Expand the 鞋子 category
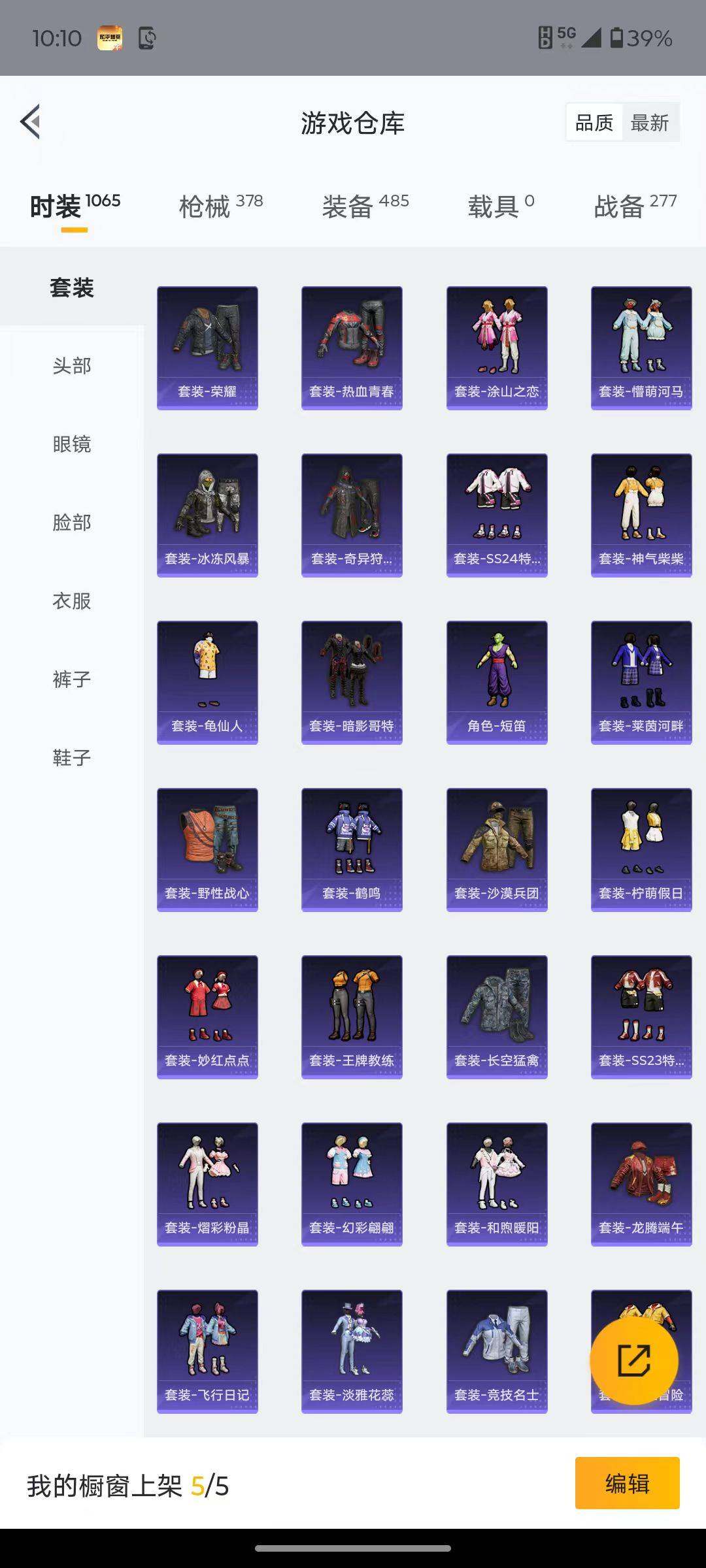The height and width of the screenshot is (1568, 706). [x=72, y=757]
